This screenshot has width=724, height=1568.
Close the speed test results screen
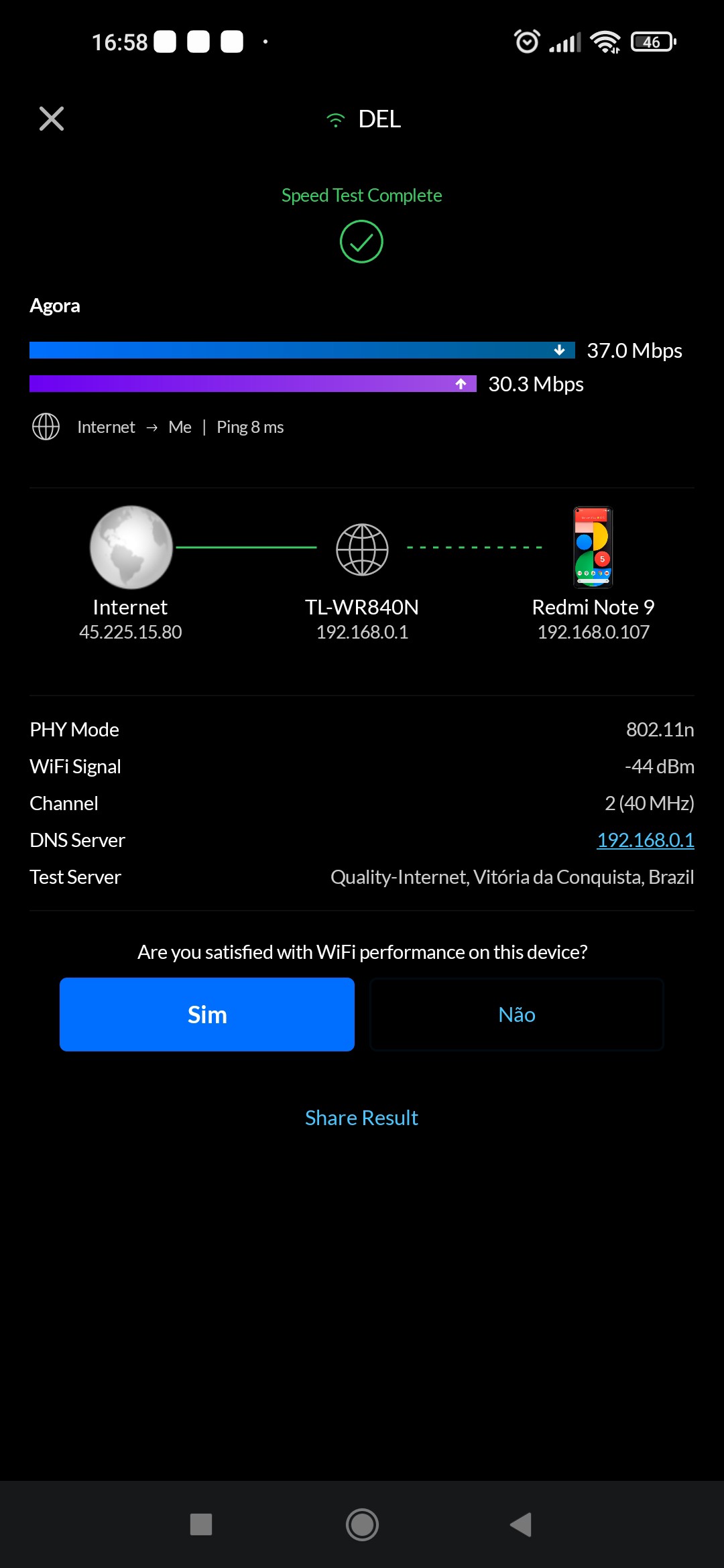click(52, 119)
